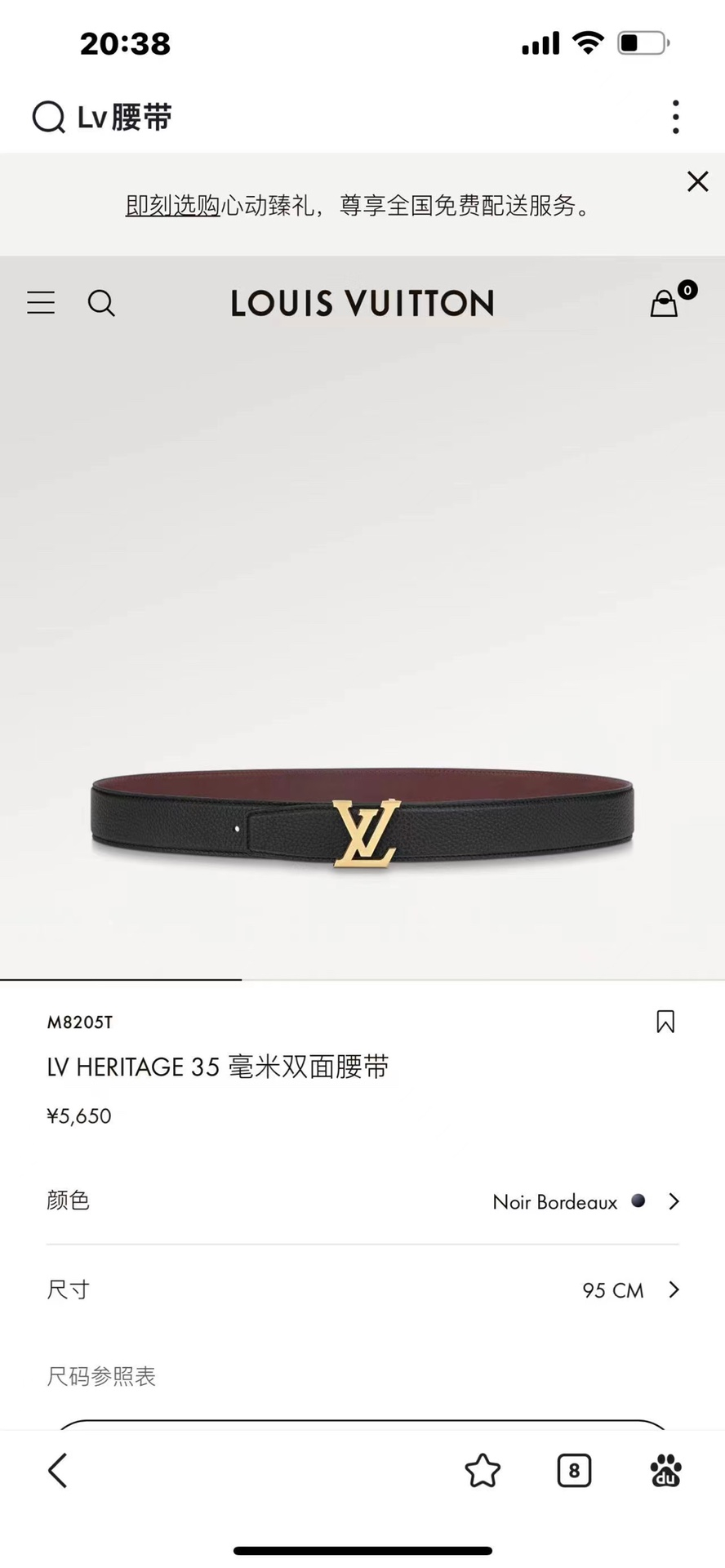Screen dimensions: 725x1568
Task: Open the 尺寸 95 CM size selector
Action: (x=362, y=1290)
